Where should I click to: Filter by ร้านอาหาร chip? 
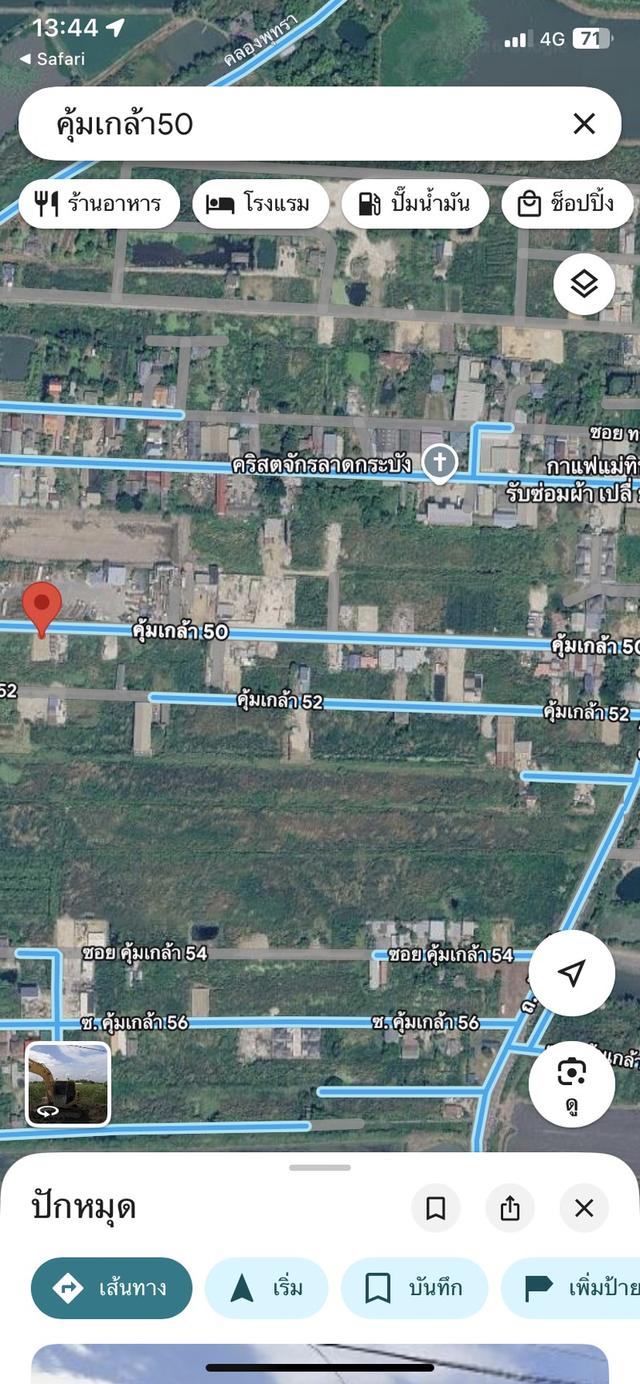99,205
